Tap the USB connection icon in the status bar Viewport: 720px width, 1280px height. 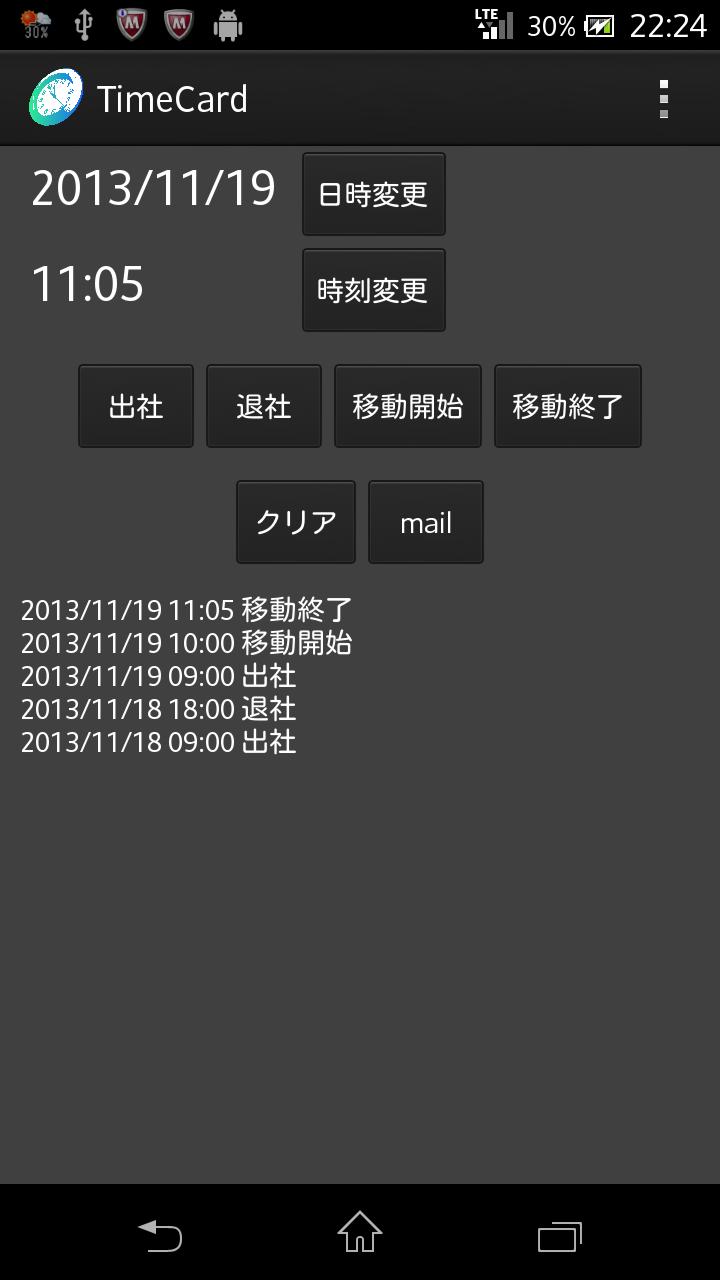click(83, 25)
